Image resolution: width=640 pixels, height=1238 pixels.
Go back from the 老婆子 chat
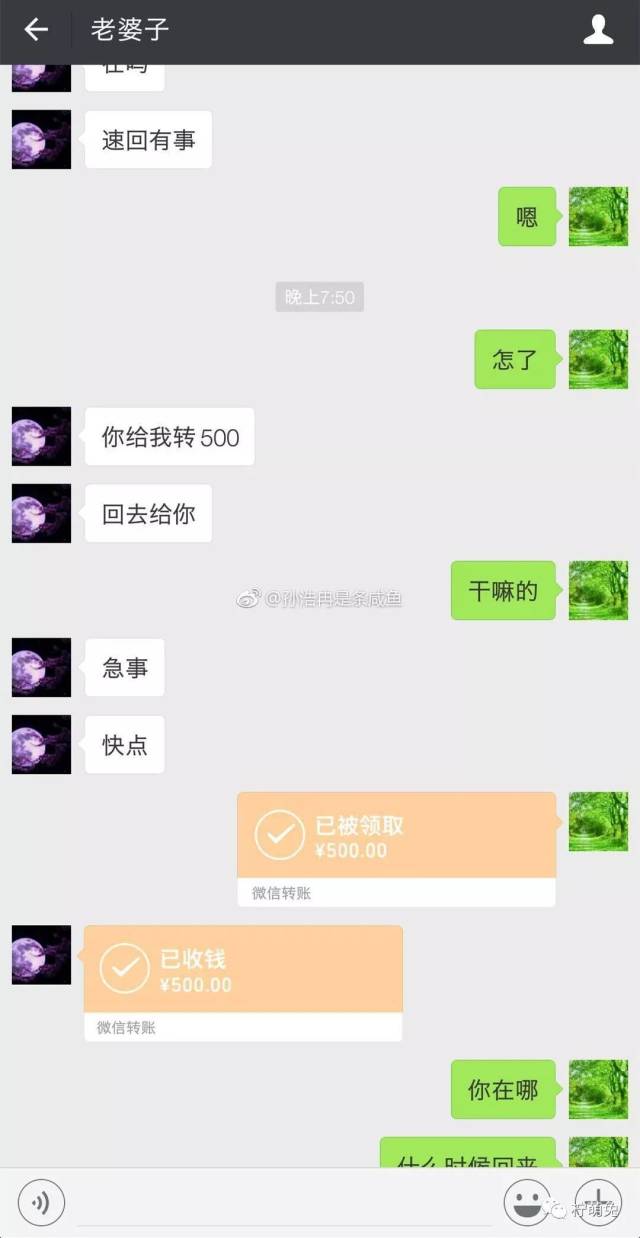(x=36, y=30)
